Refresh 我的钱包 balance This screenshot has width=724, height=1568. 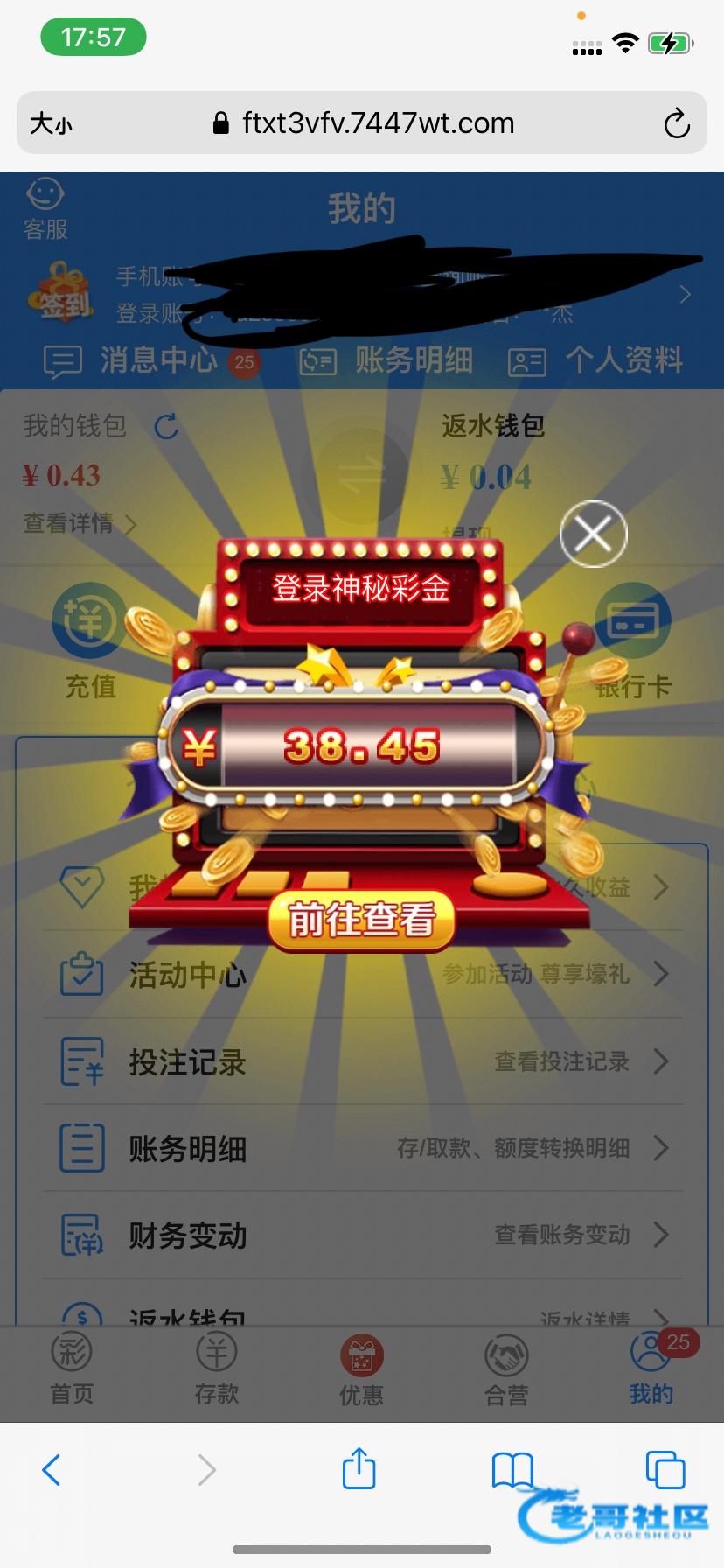pyautogui.click(x=166, y=427)
